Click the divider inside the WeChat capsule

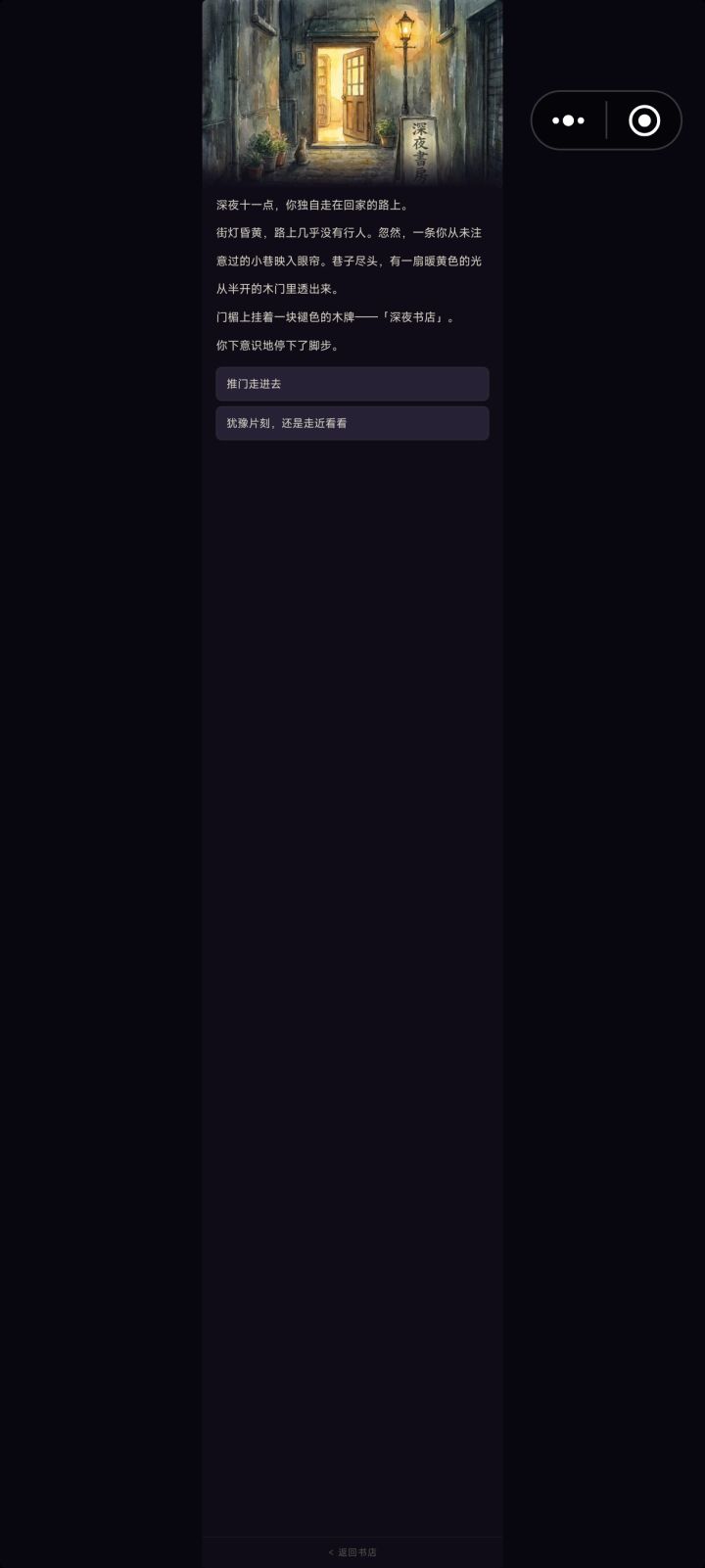click(607, 120)
